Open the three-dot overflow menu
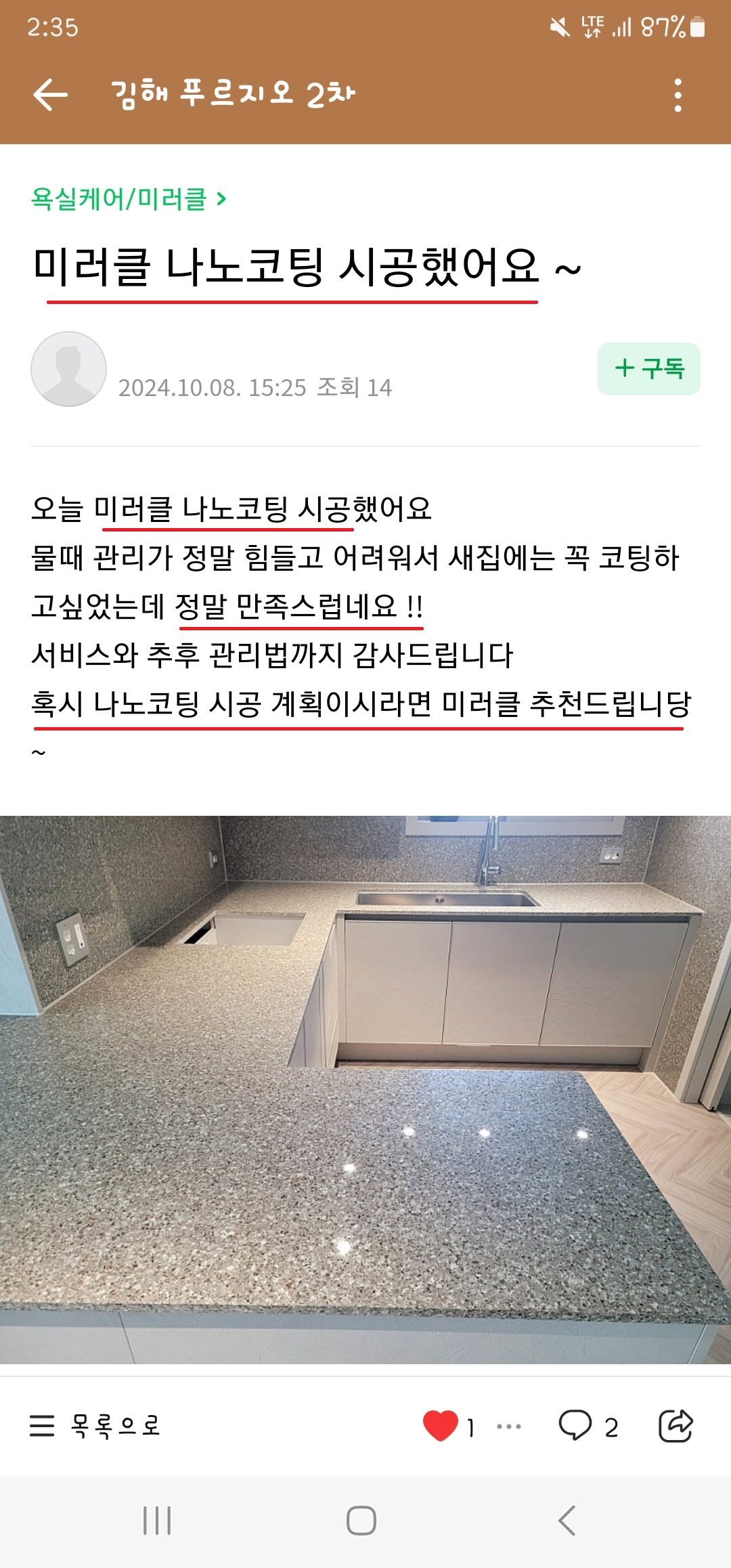 678,95
